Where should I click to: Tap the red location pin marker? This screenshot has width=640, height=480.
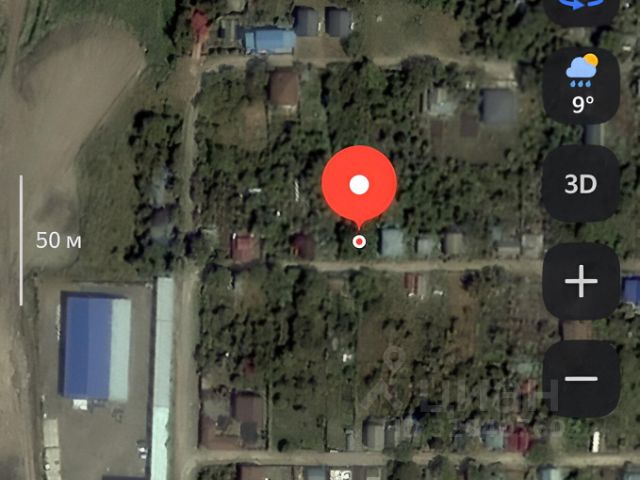click(359, 186)
